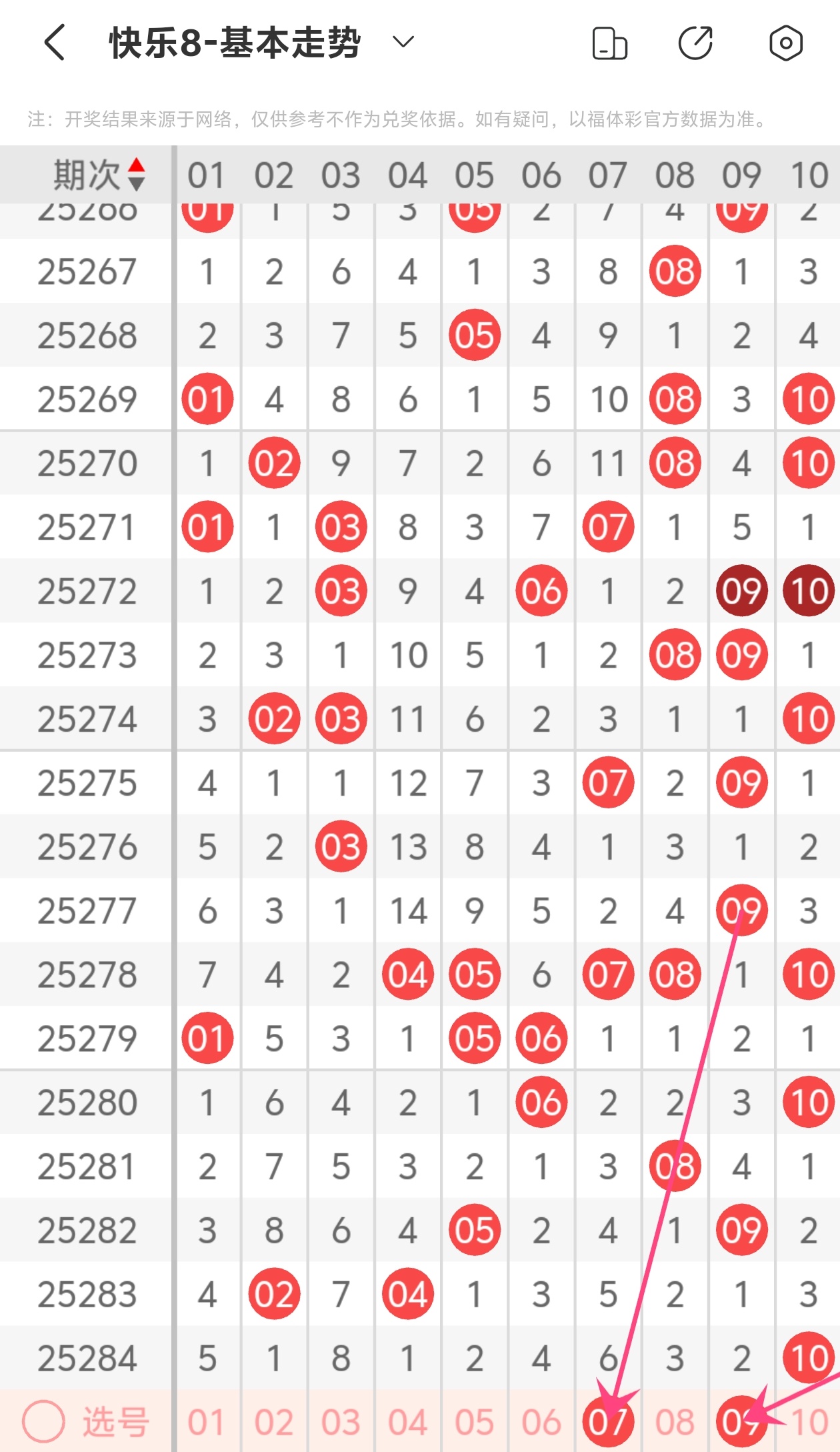Sort the rows by 期次
The image size is (840, 1452).
136,175
